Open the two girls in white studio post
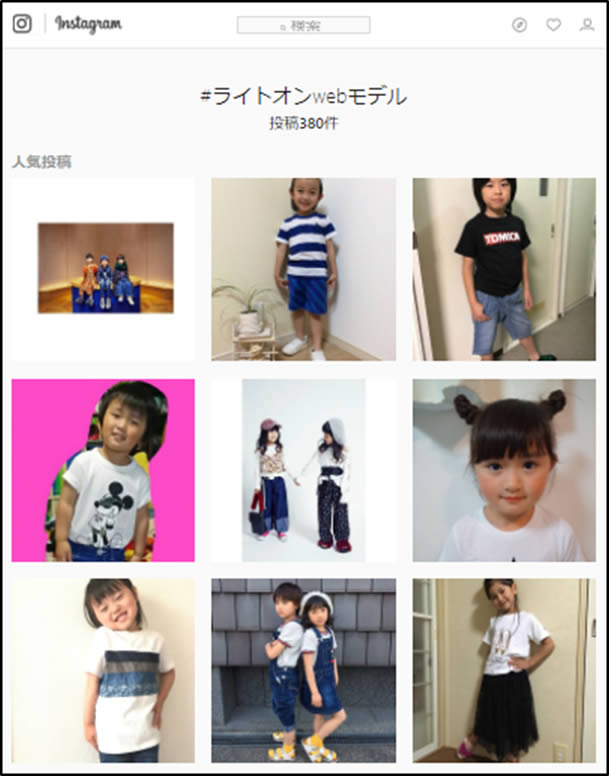The width and height of the screenshot is (609, 776). 303,470
